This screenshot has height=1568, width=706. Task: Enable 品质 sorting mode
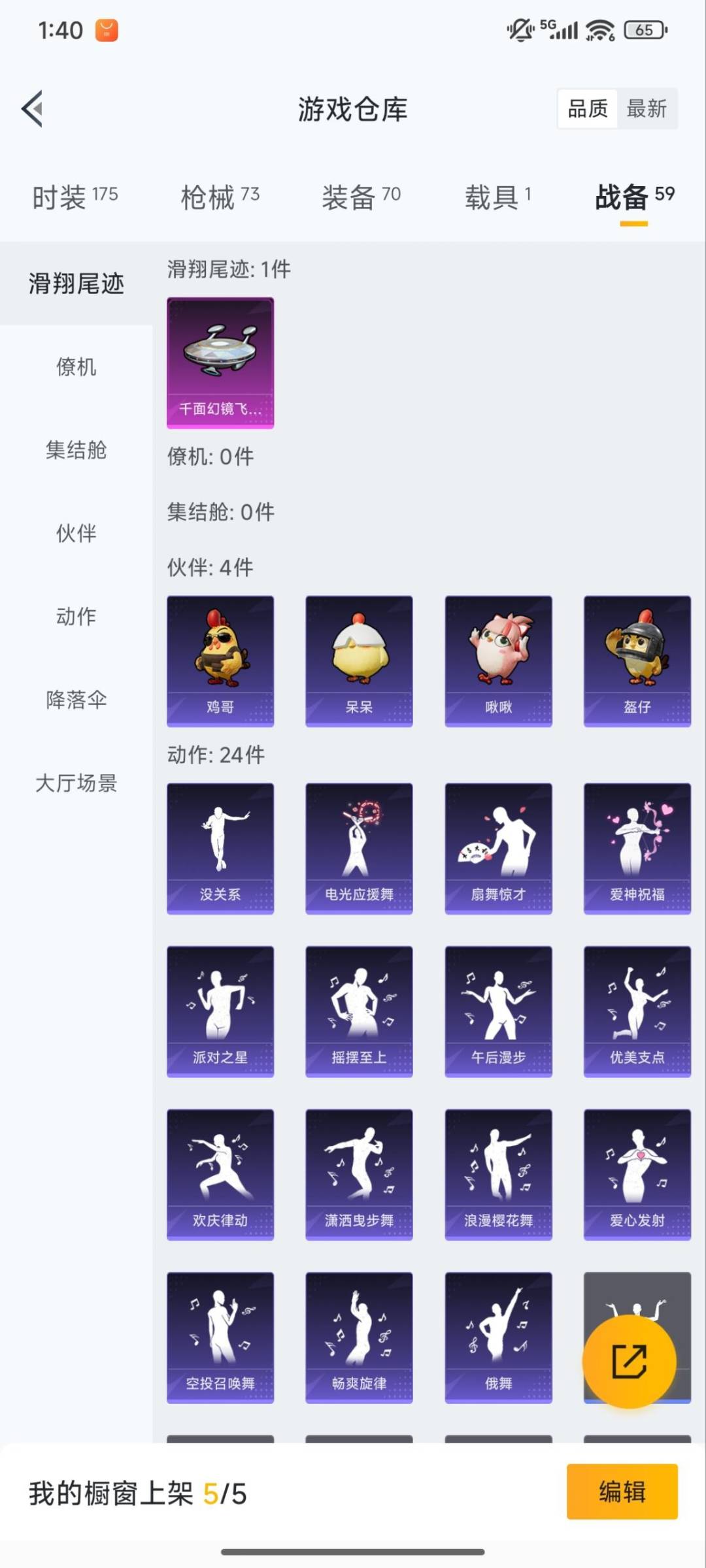[587, 109]
